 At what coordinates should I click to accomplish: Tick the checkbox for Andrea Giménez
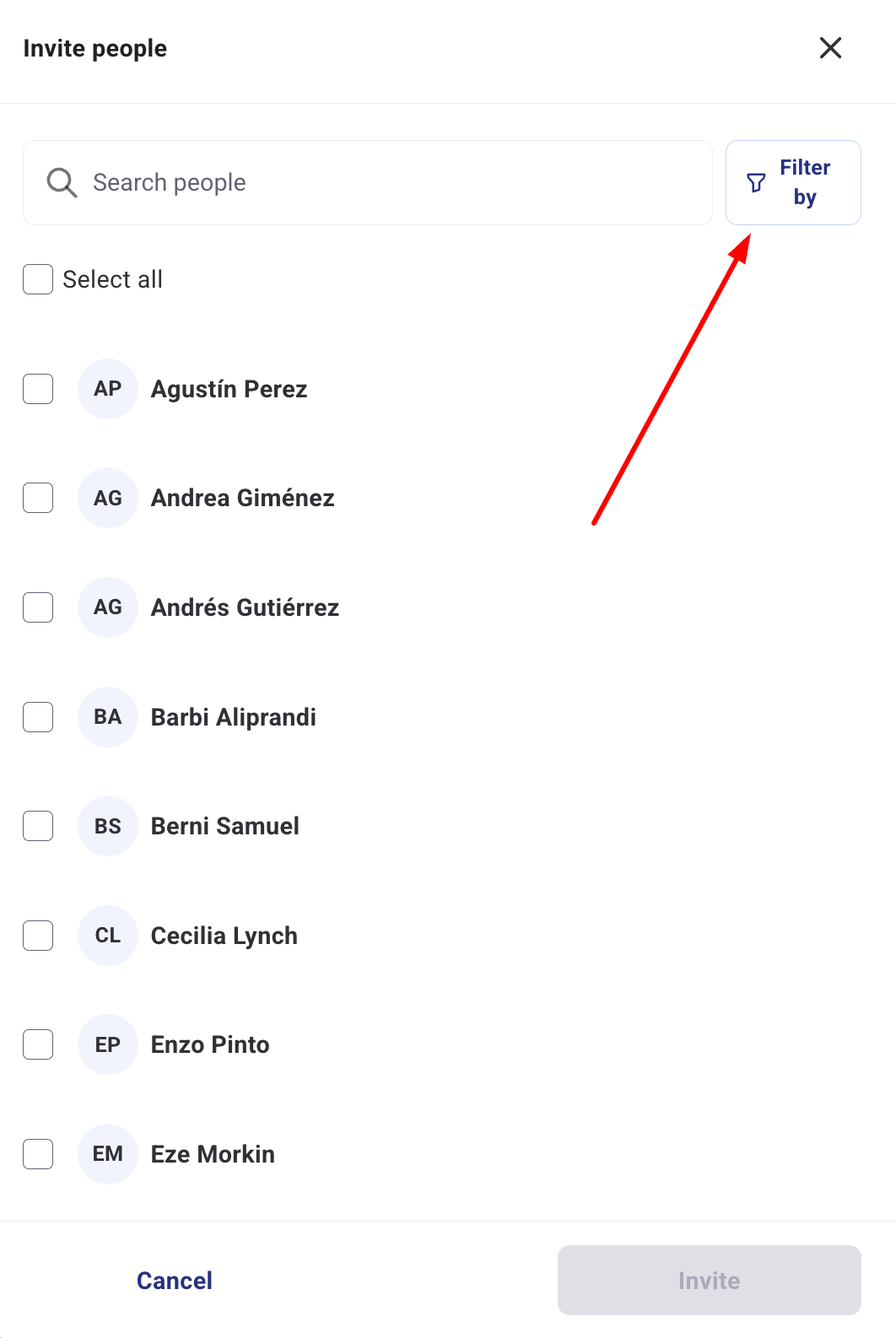[38, 498]
